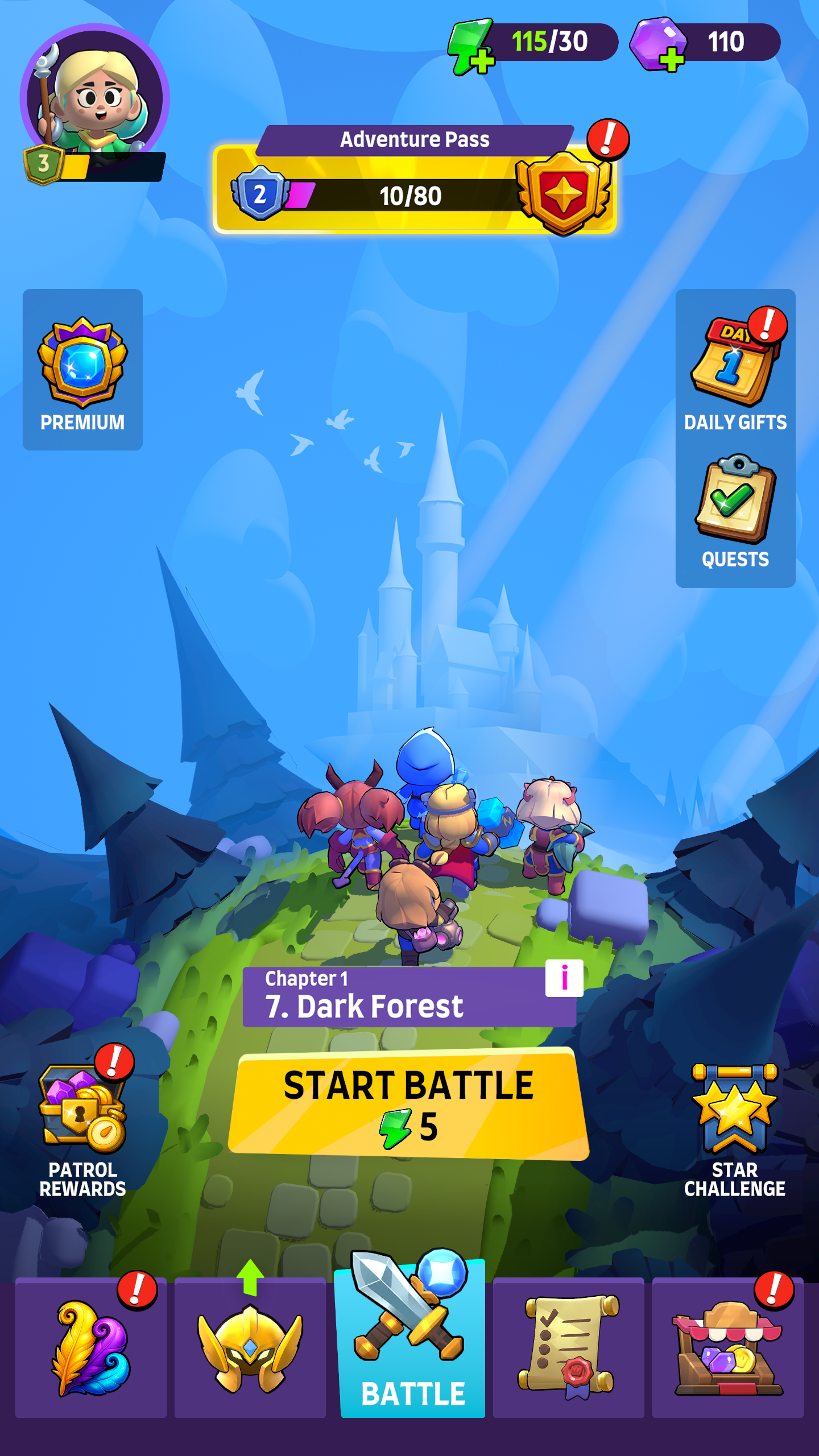819x1456 pixels.
Task: Open the shop stall tab
Action: pyautogui.click(x=727, y=1348)
